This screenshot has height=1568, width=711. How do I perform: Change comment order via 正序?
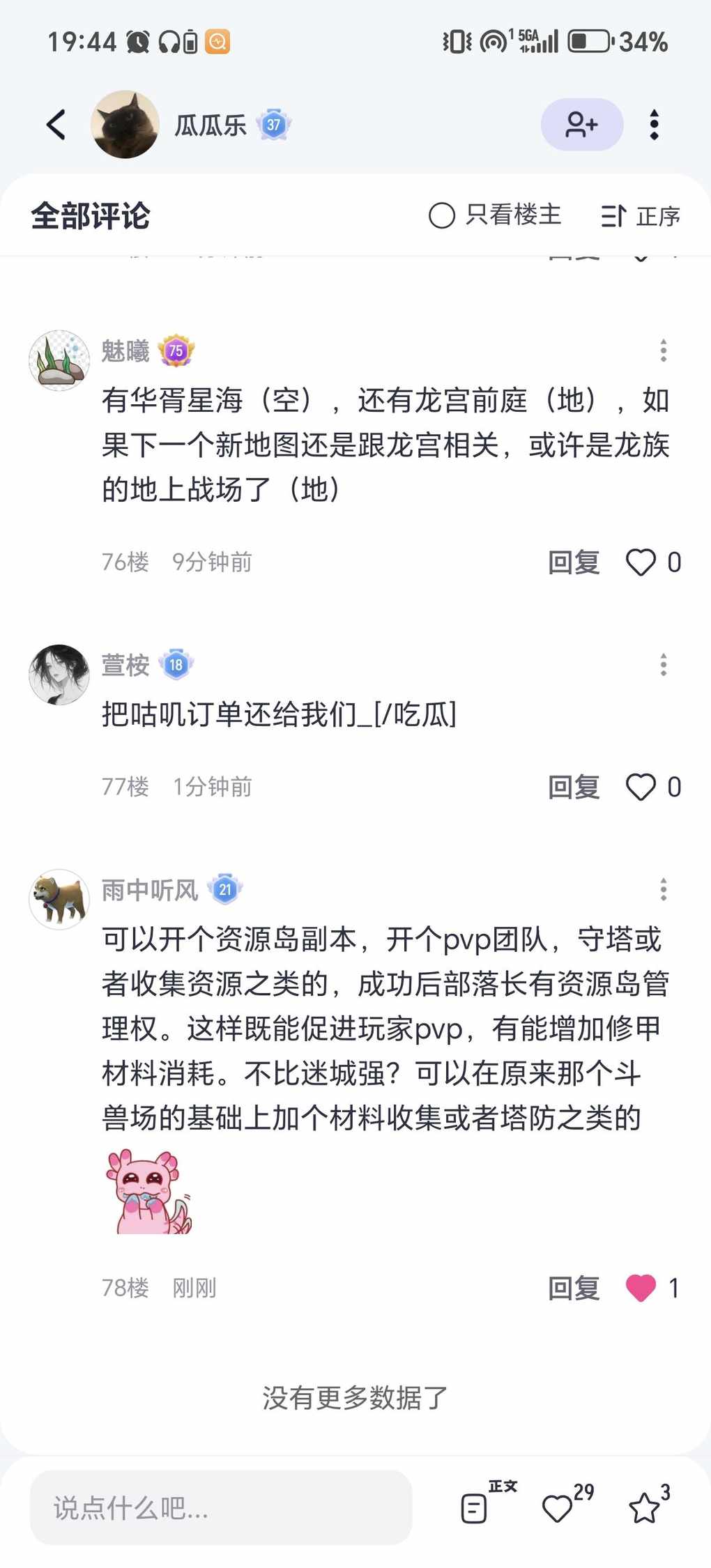641,216
